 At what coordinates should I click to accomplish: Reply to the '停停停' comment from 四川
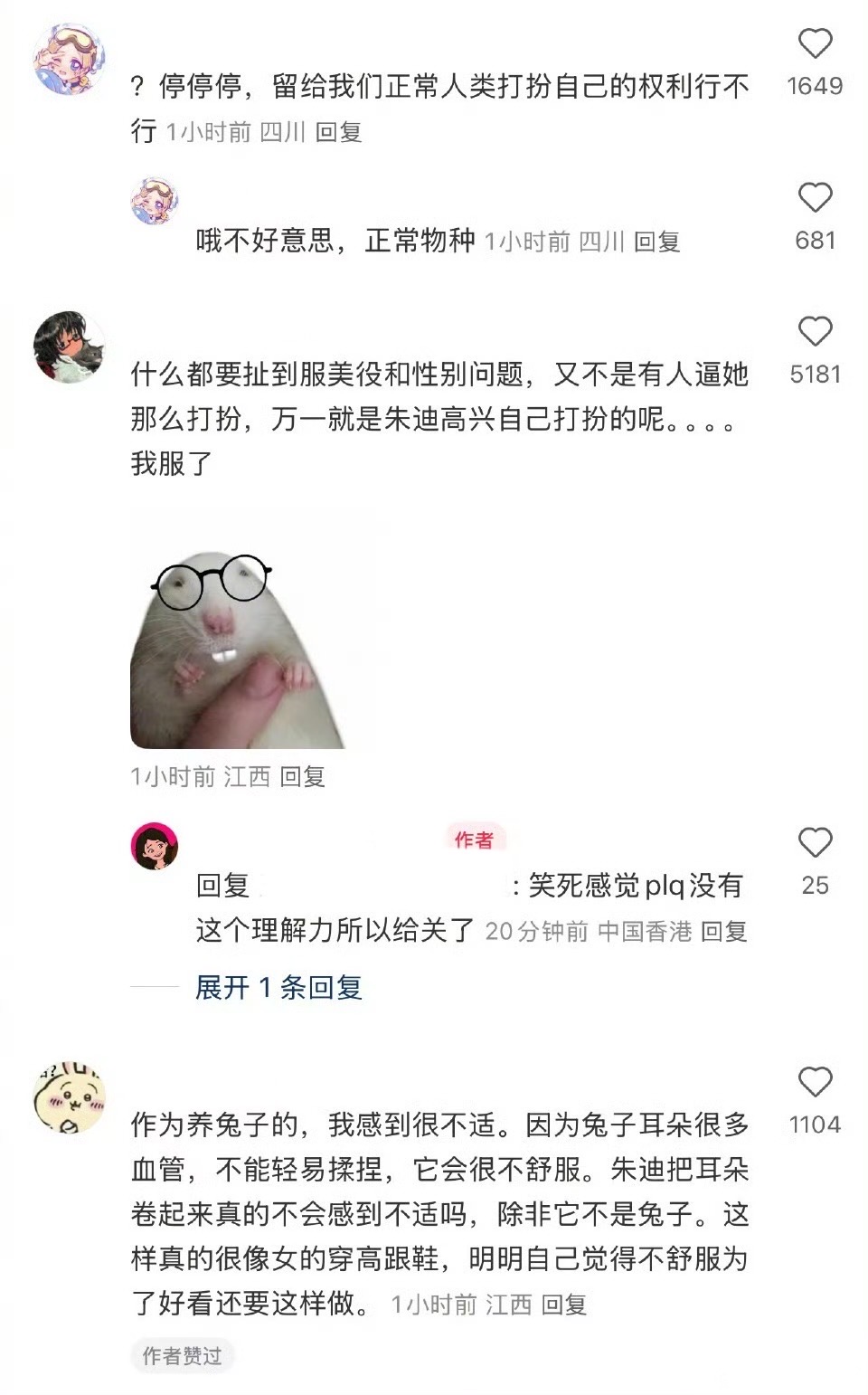[x=339, y=132]
